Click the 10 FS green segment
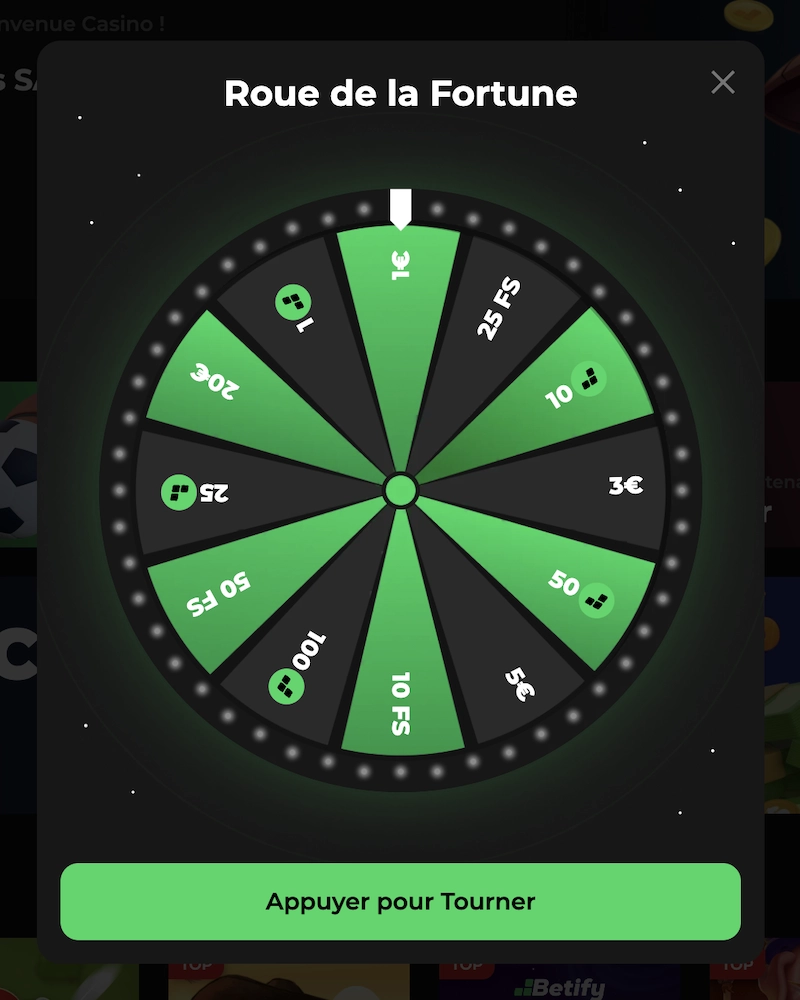800x1000 pixels. [x=400, y=700]
